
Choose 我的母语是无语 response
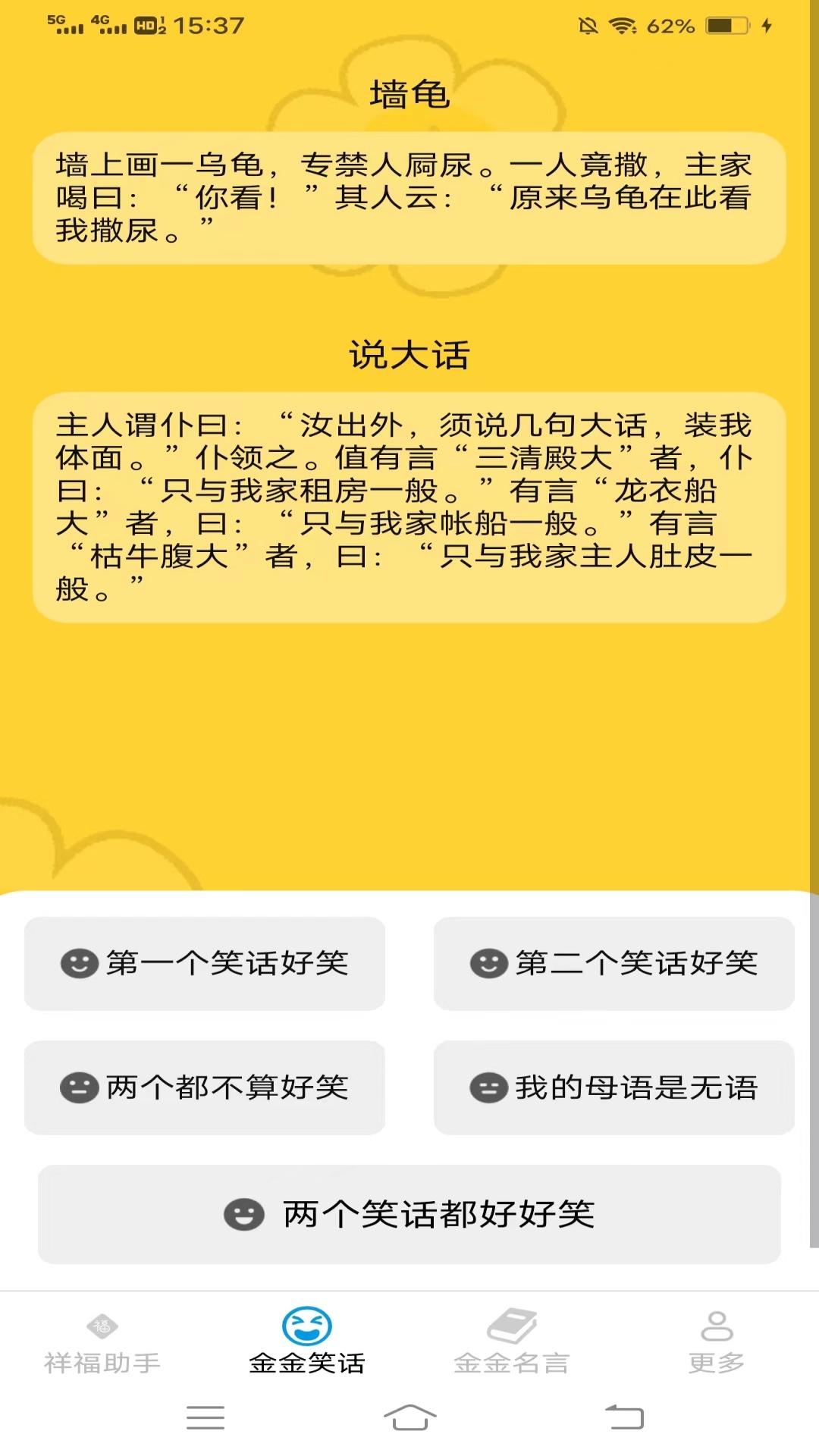(614, 1087)
